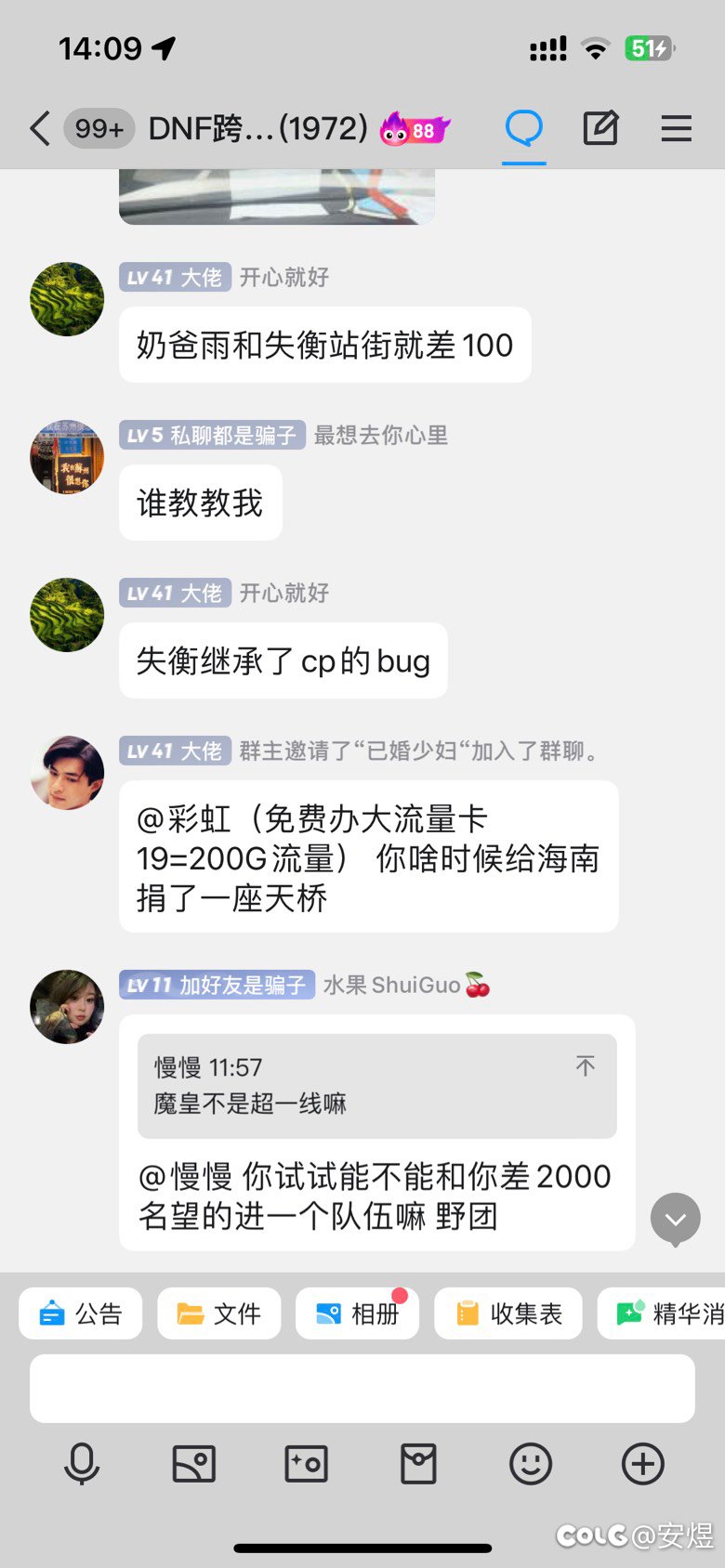View avatar of 最想去你心里
Viewport: 725px width, 1568px height.
[67, 457]
